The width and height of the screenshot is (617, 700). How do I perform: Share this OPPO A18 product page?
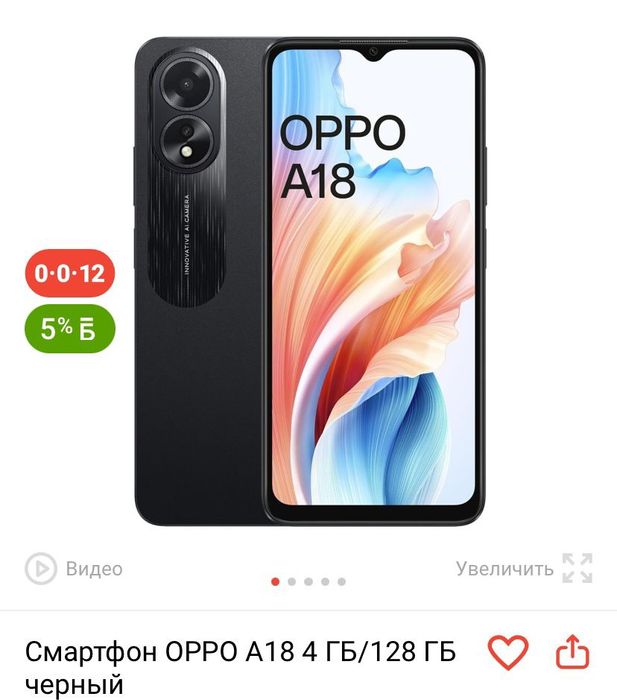[x=572, y=653]
